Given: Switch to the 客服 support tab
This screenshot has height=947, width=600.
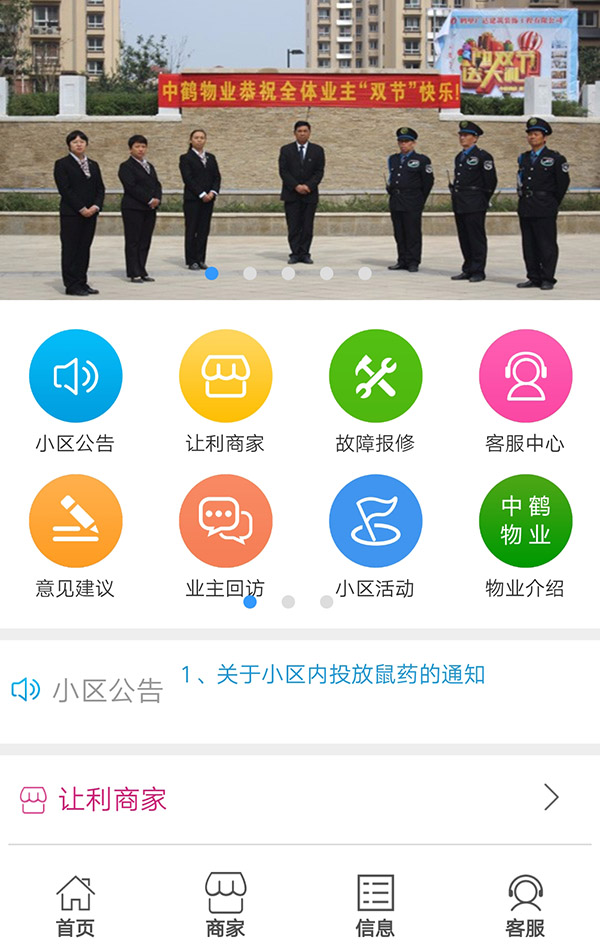Looking at the screenshot, I should point(525,905).
